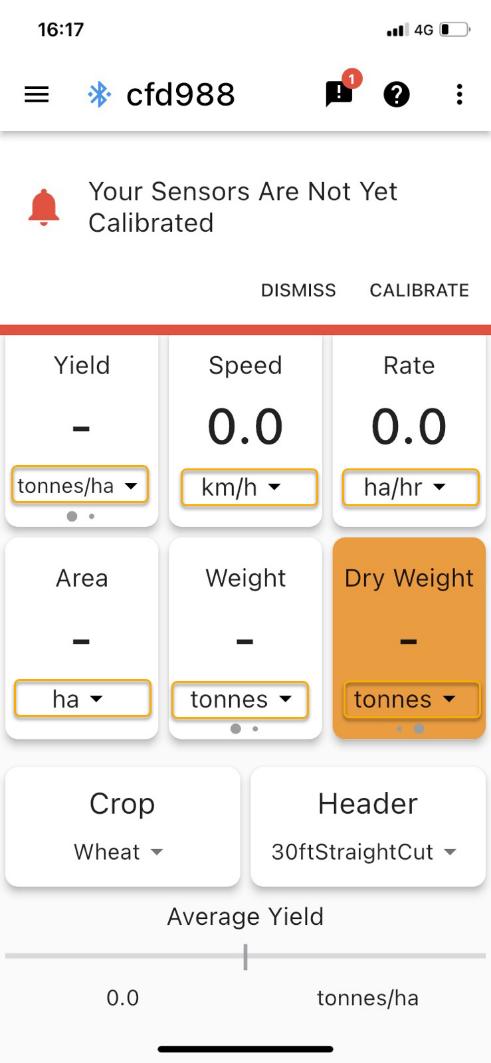The height and width of the screenshot is (1063, 491).
Task: Change the Yield unit from tonnes/ha
Action: click(79, 485)
